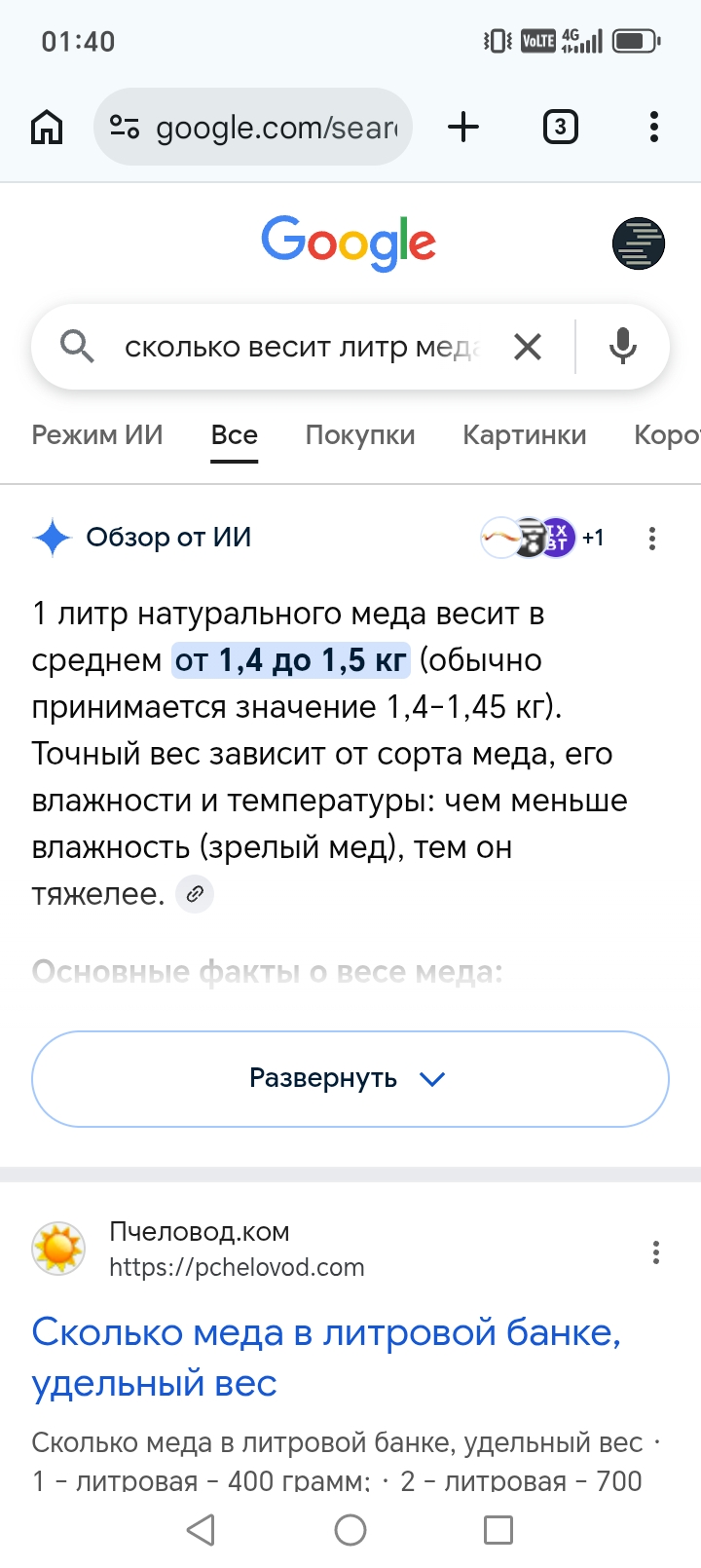Screen dimensions: 701x1568
Task: Open the Пчеловод.ком result about литровой банке
Action: (326, 1358)
